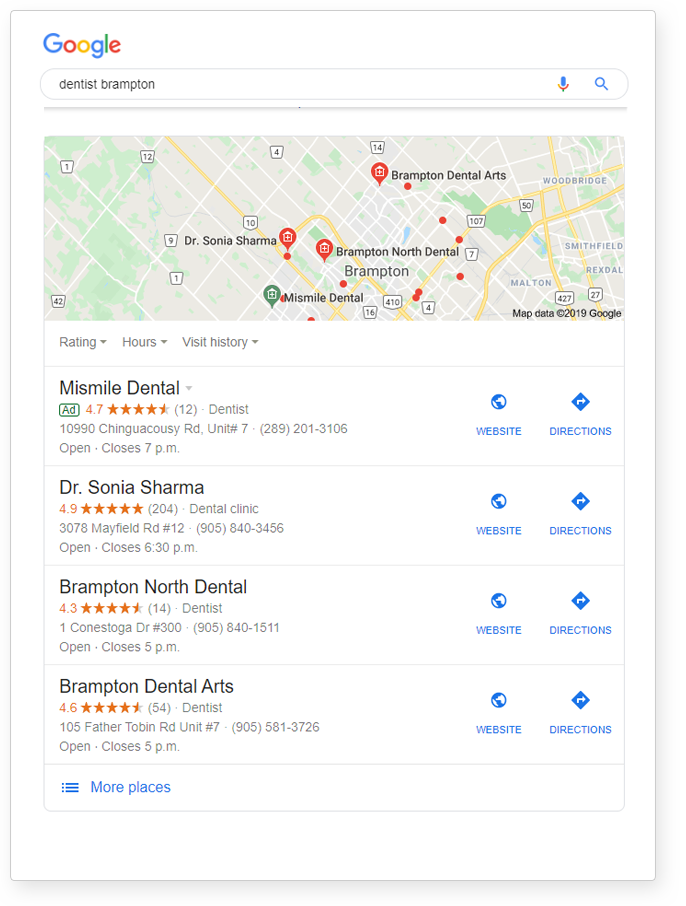
Task: Open the Brampton Dental Arts listing
Action: pyautogui.click(x=146, y=687)
